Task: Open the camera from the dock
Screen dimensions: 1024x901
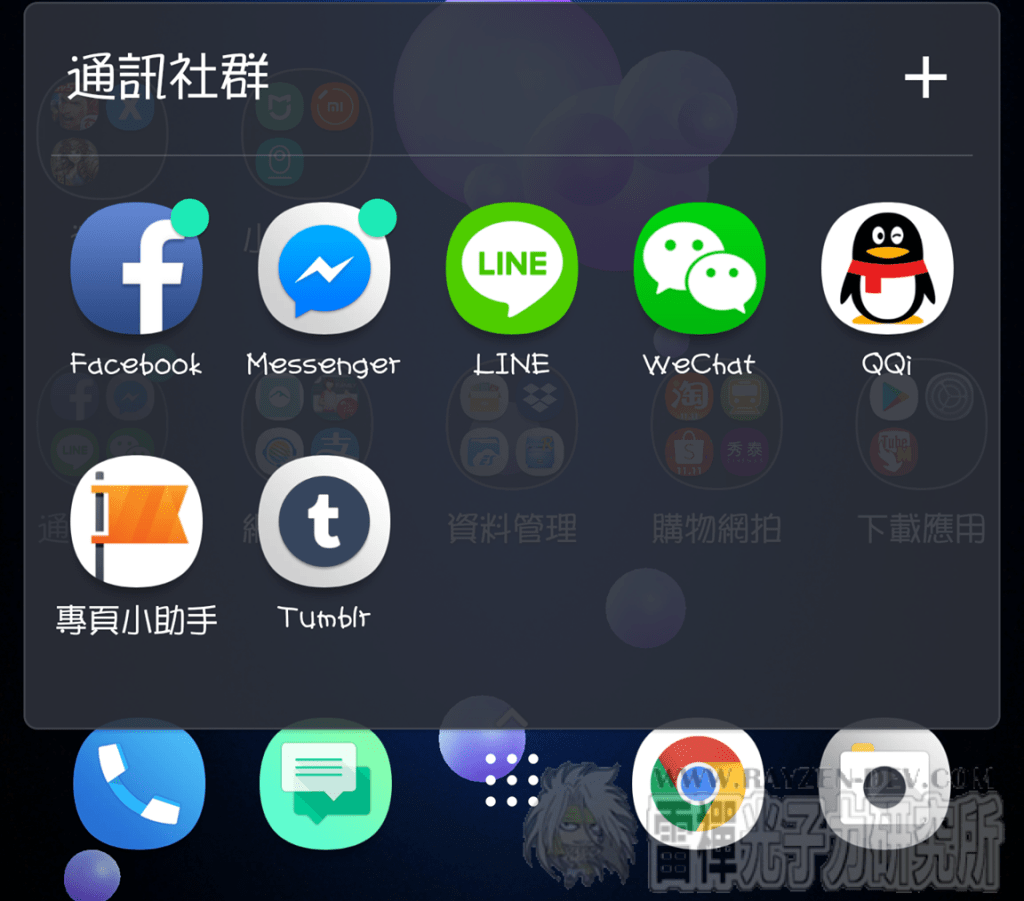Action: click(884, 782)
